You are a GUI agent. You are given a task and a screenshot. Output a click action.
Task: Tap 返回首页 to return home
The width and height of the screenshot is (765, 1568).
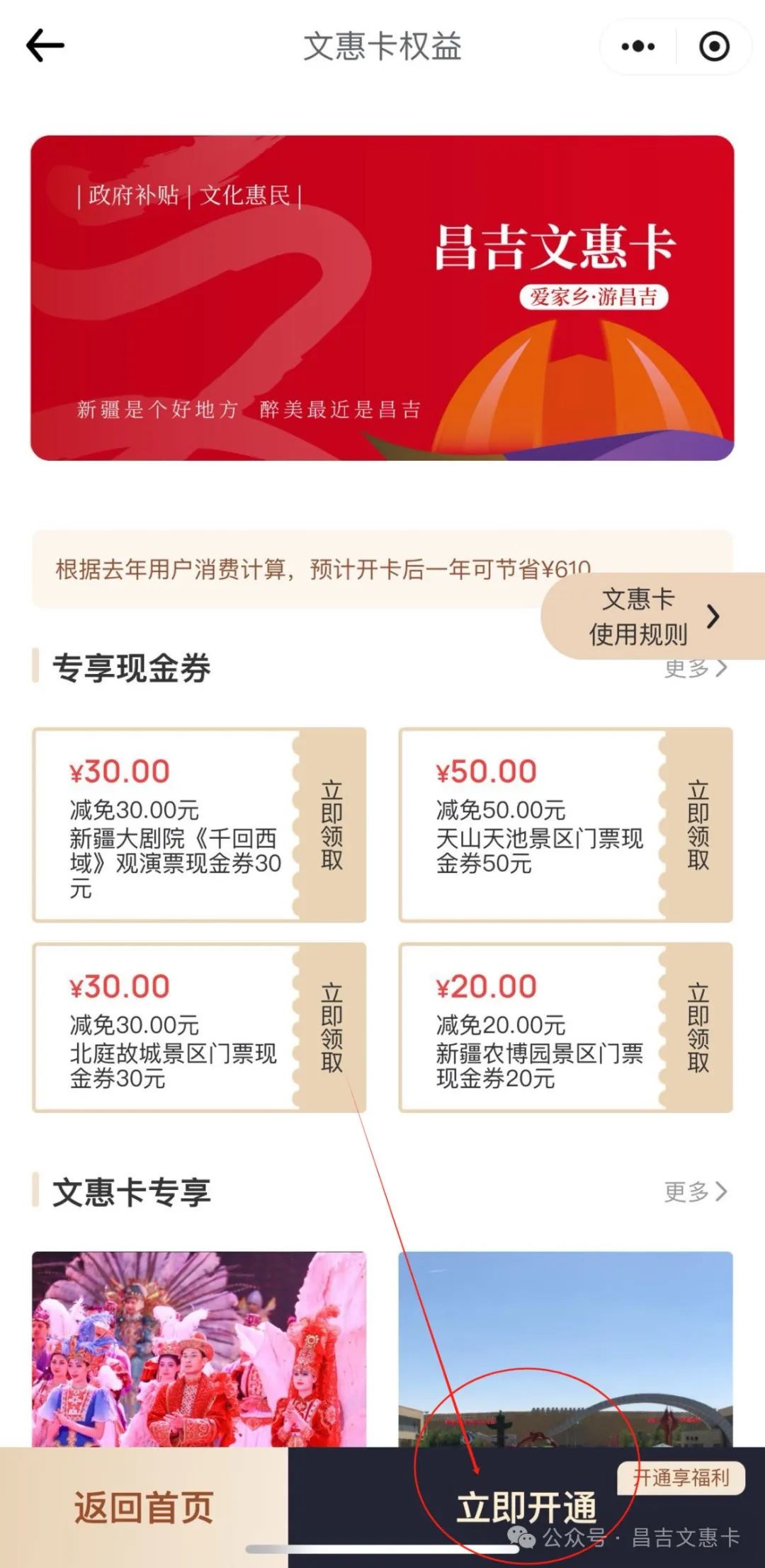coord(144,1506)
